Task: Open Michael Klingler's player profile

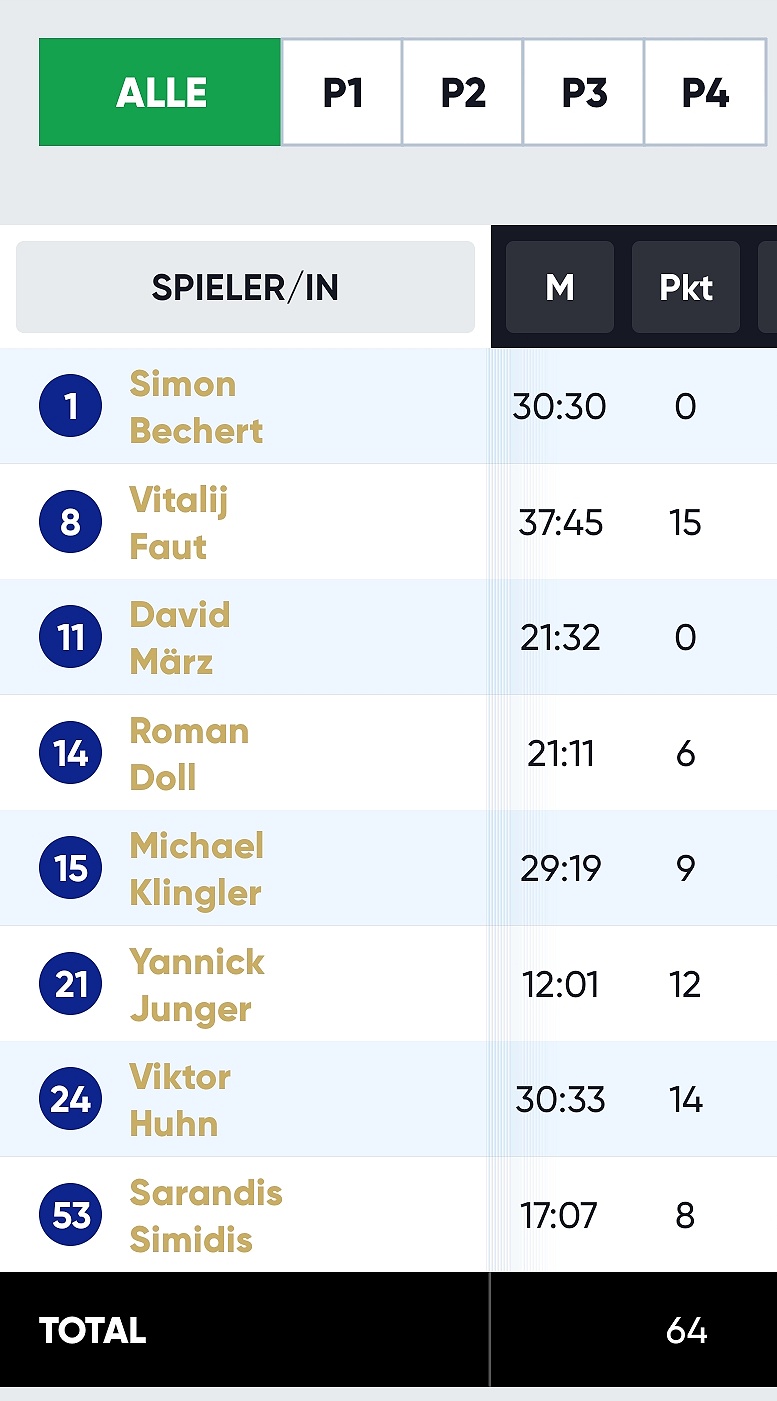Action: [x=196, y=869]
